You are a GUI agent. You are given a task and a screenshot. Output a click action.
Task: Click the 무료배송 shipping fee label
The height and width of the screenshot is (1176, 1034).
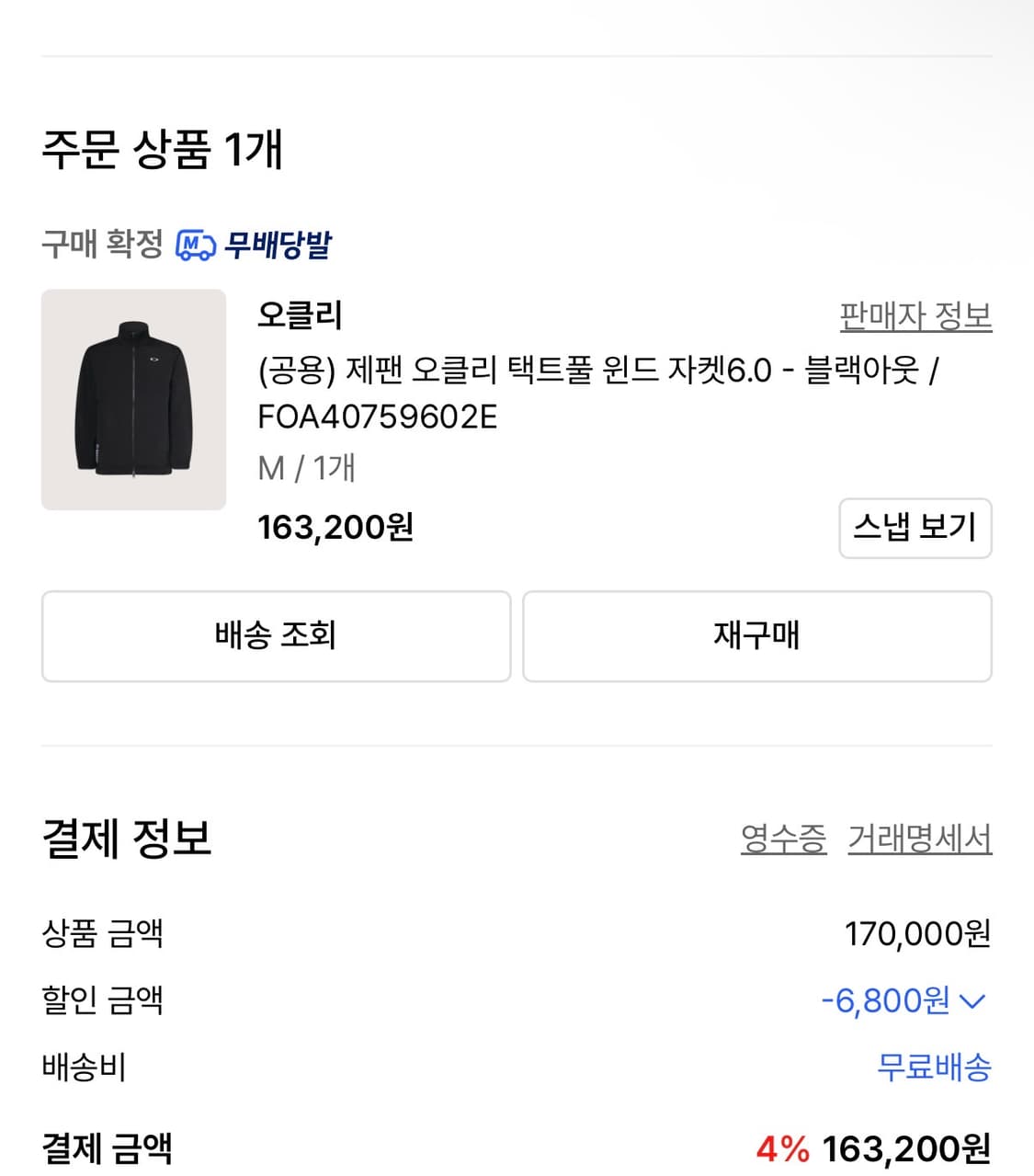[x=931, y=1067]
